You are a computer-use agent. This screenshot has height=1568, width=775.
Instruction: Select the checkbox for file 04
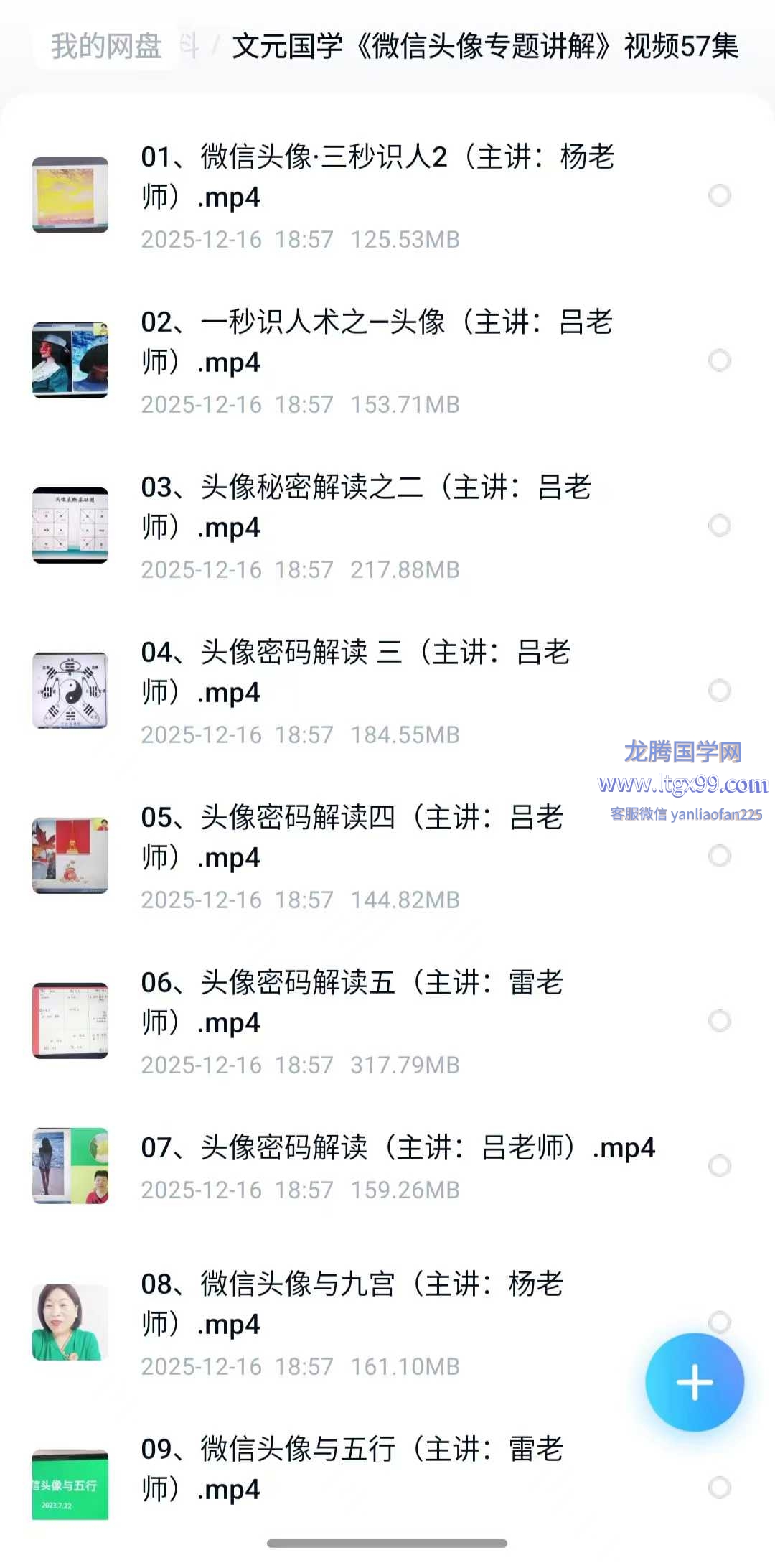(x=719, y=691)
